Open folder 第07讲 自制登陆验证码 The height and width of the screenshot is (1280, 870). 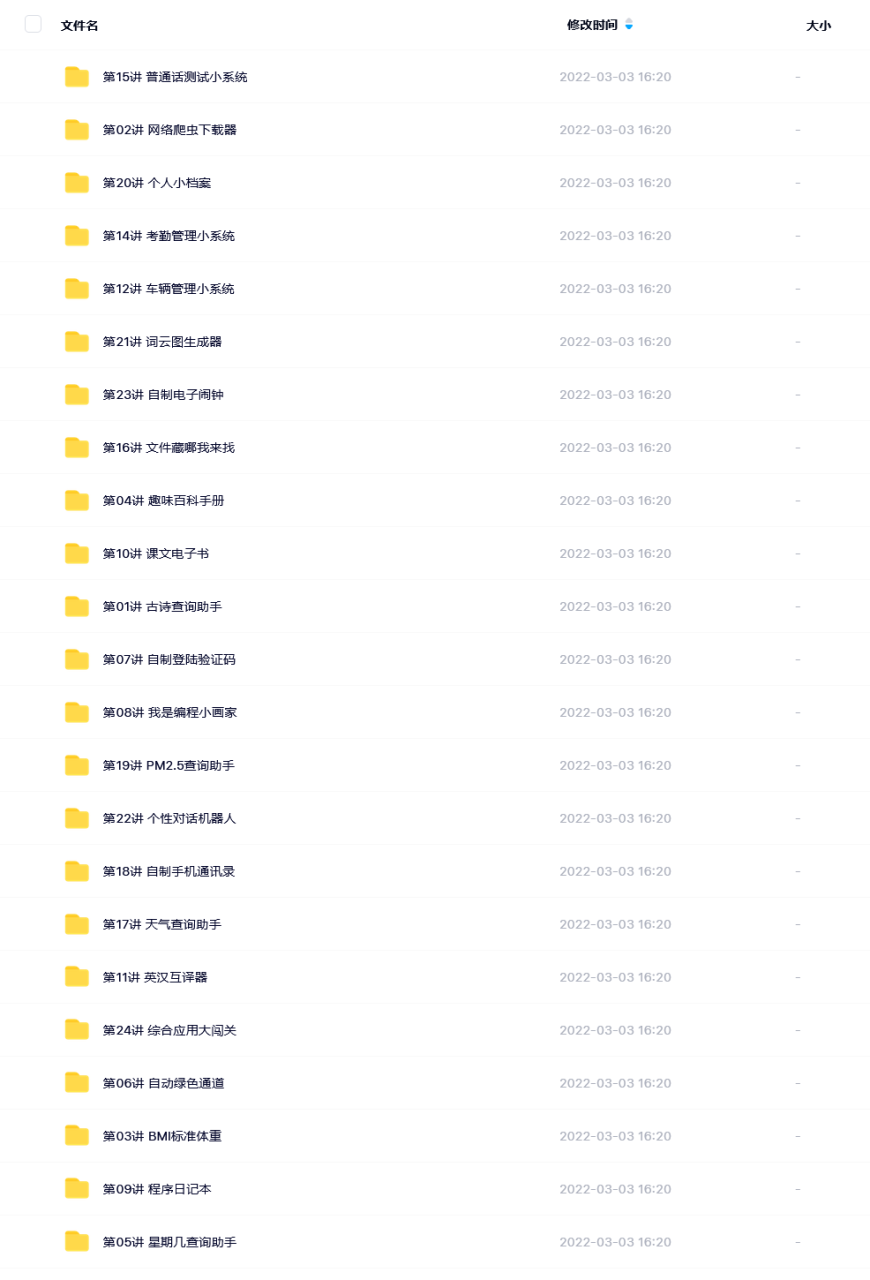point(169,660)
